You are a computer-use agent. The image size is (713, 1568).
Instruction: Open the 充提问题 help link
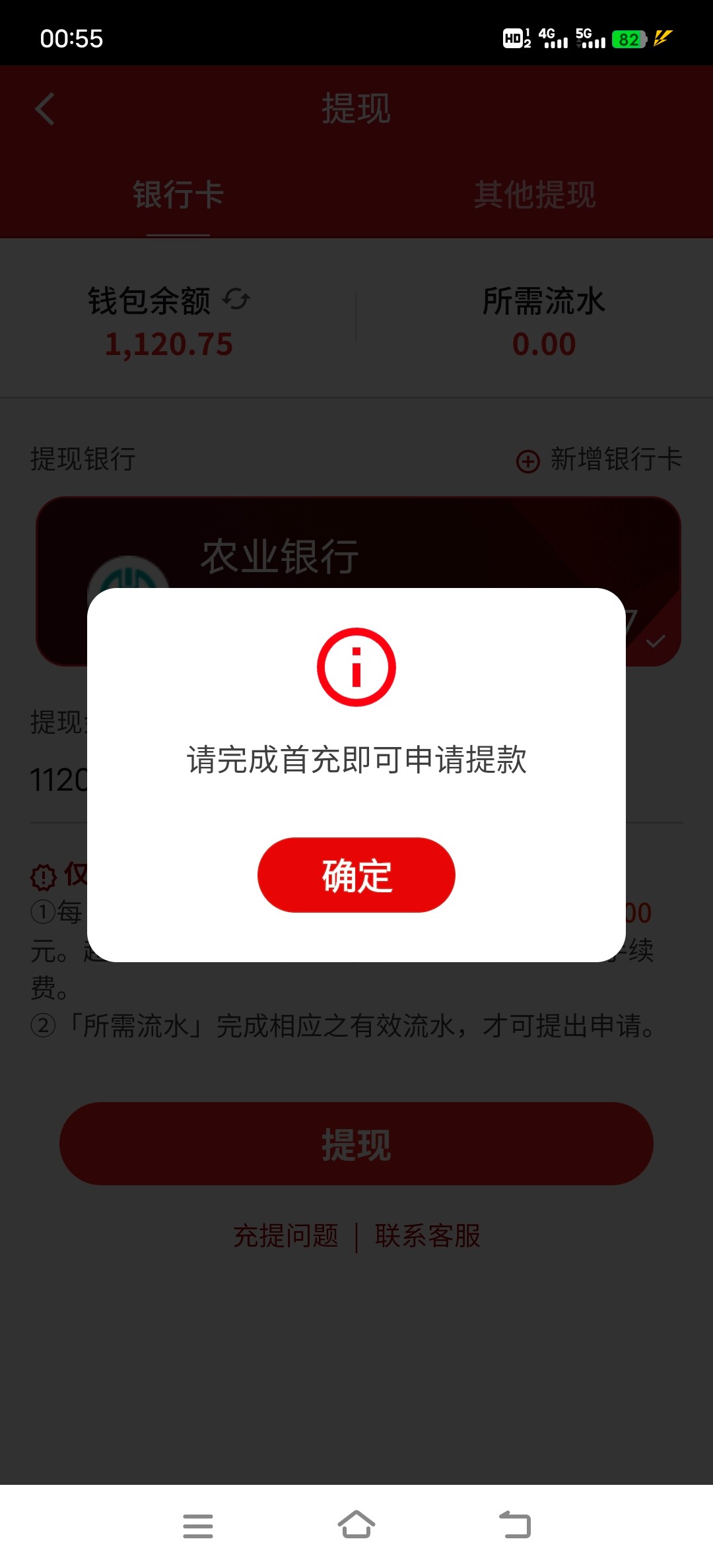(286, 1236)
